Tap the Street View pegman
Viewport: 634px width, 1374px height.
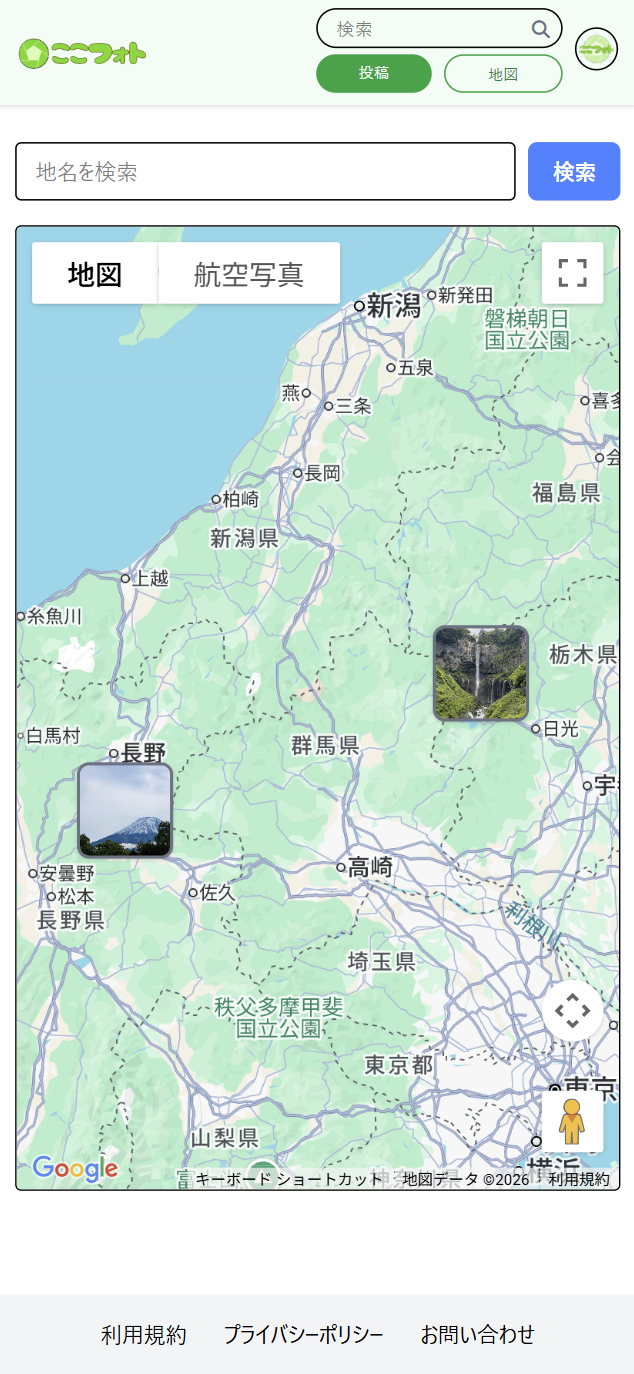click(572, 1122)
